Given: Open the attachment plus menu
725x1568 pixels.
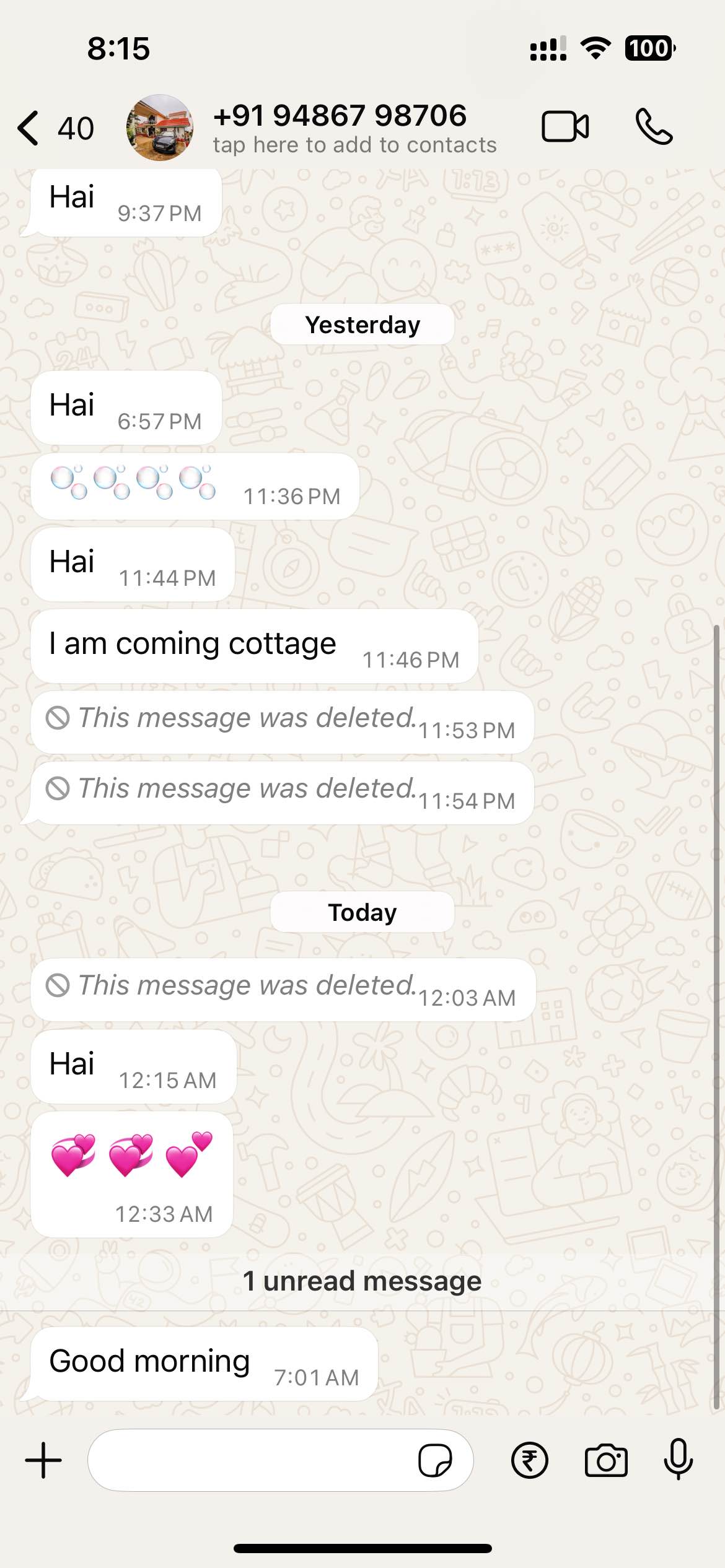Looking at the screenshot, I should point(43,1460).
